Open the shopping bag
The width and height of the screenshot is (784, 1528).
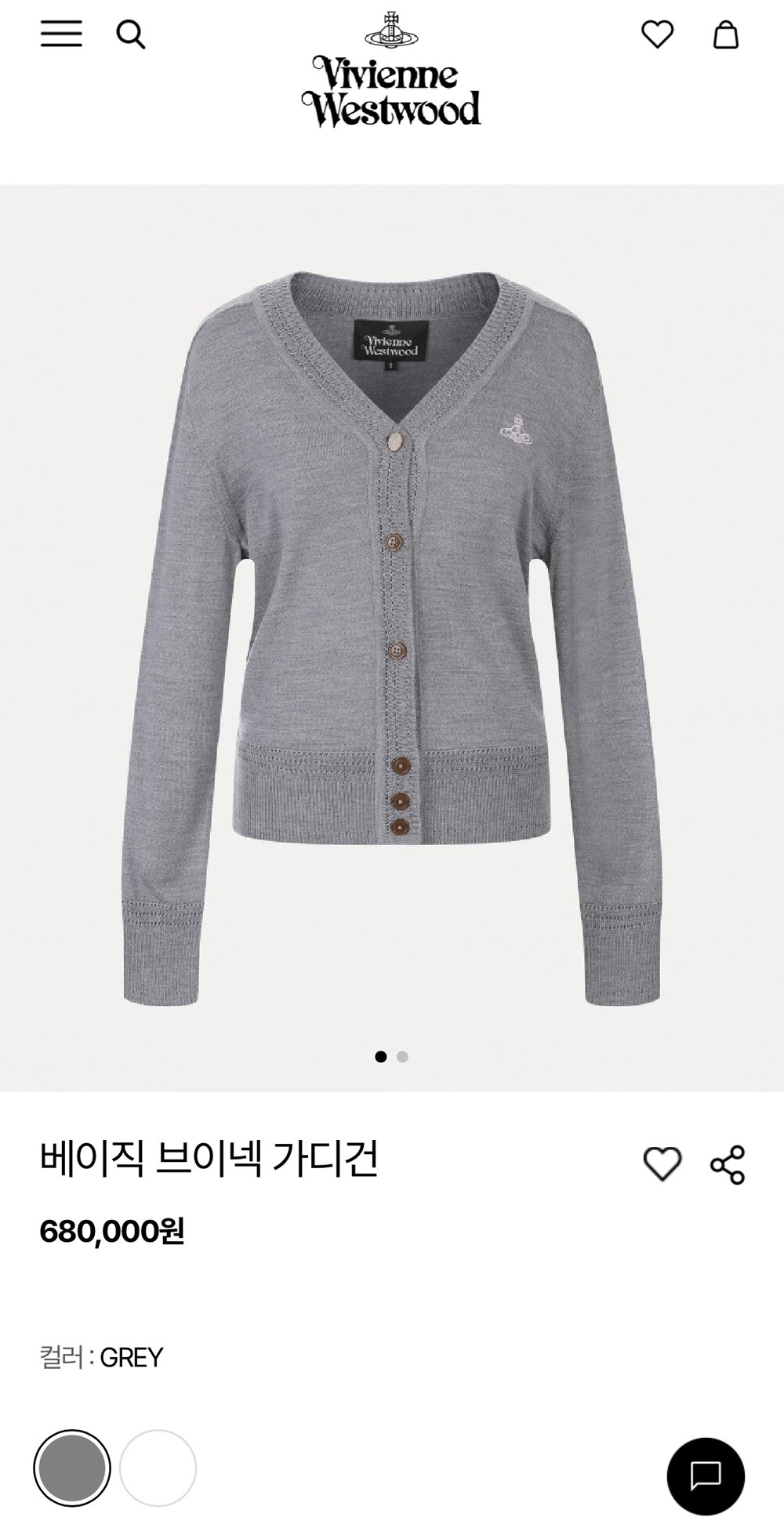tap(725, 34)
